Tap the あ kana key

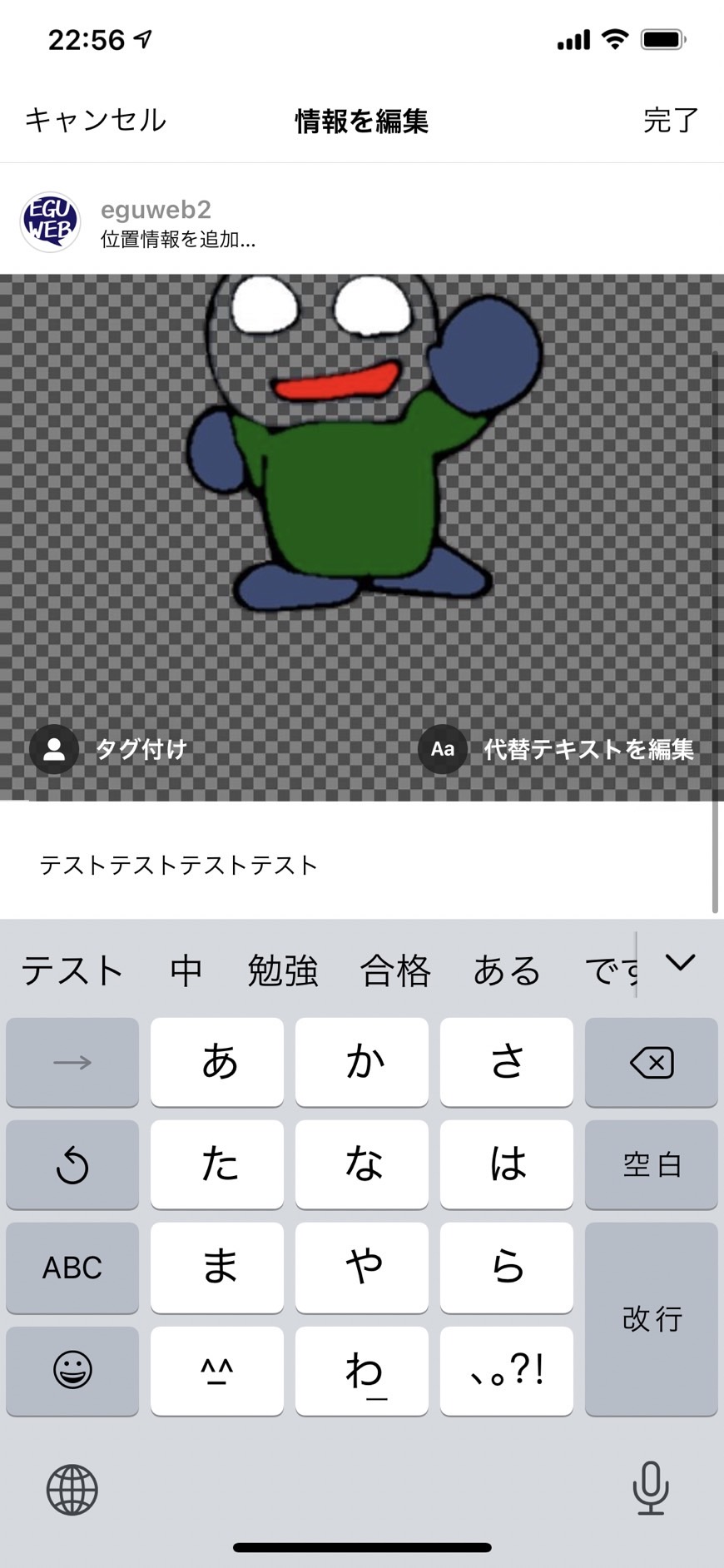tap(217, 1062)
